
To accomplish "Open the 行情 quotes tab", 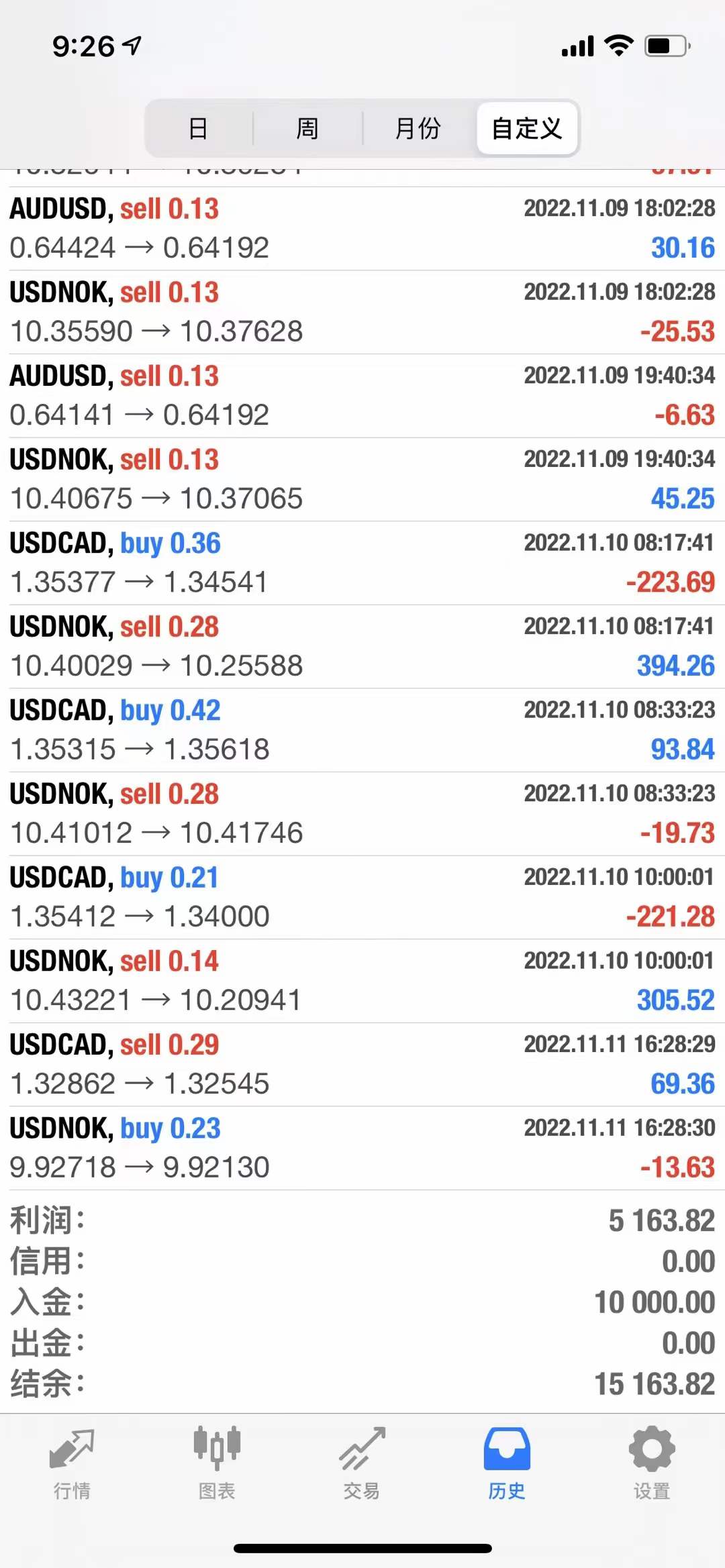I will [x=72, y=1463].
